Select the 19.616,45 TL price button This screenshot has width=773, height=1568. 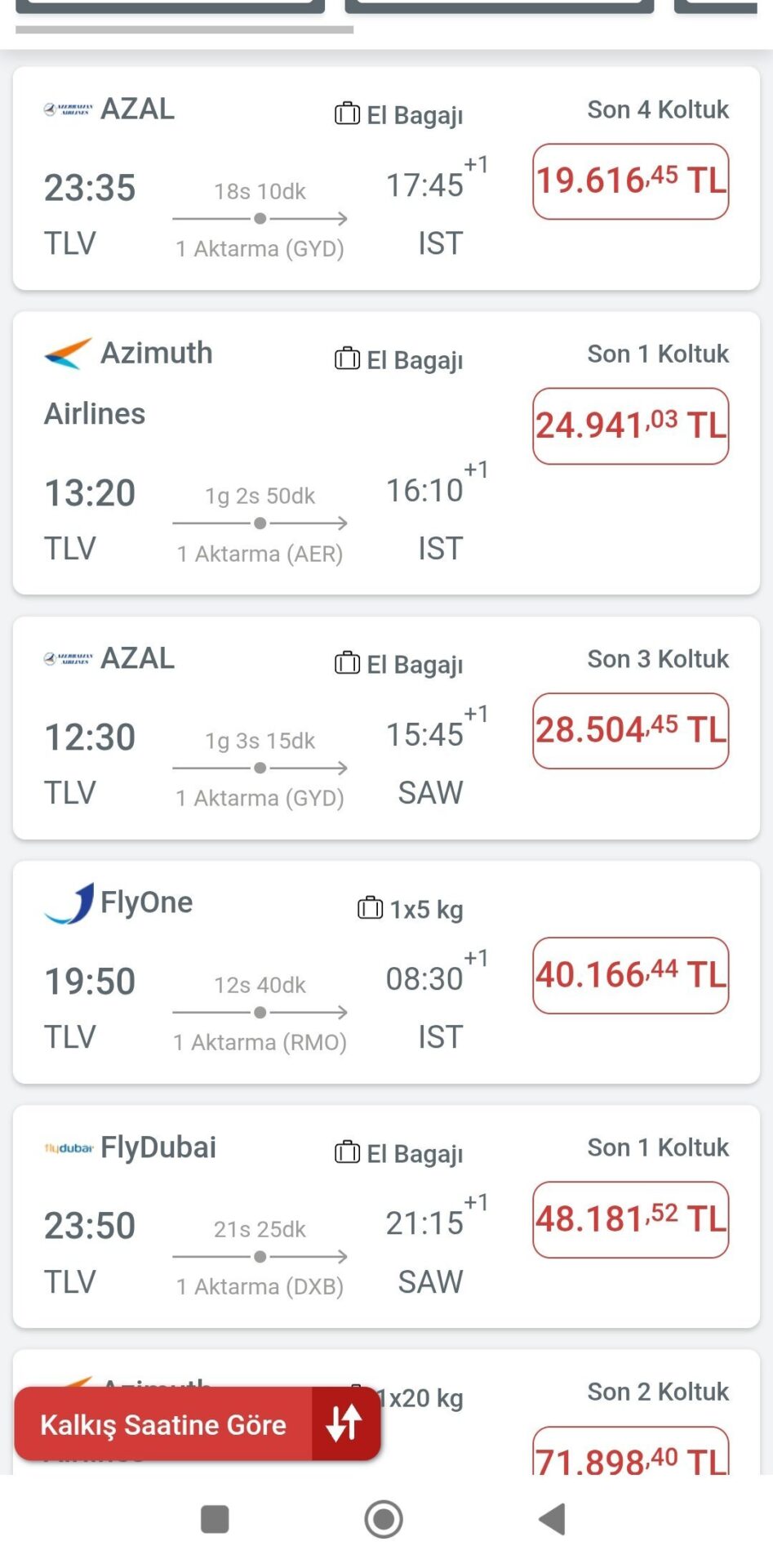(630, 181)
